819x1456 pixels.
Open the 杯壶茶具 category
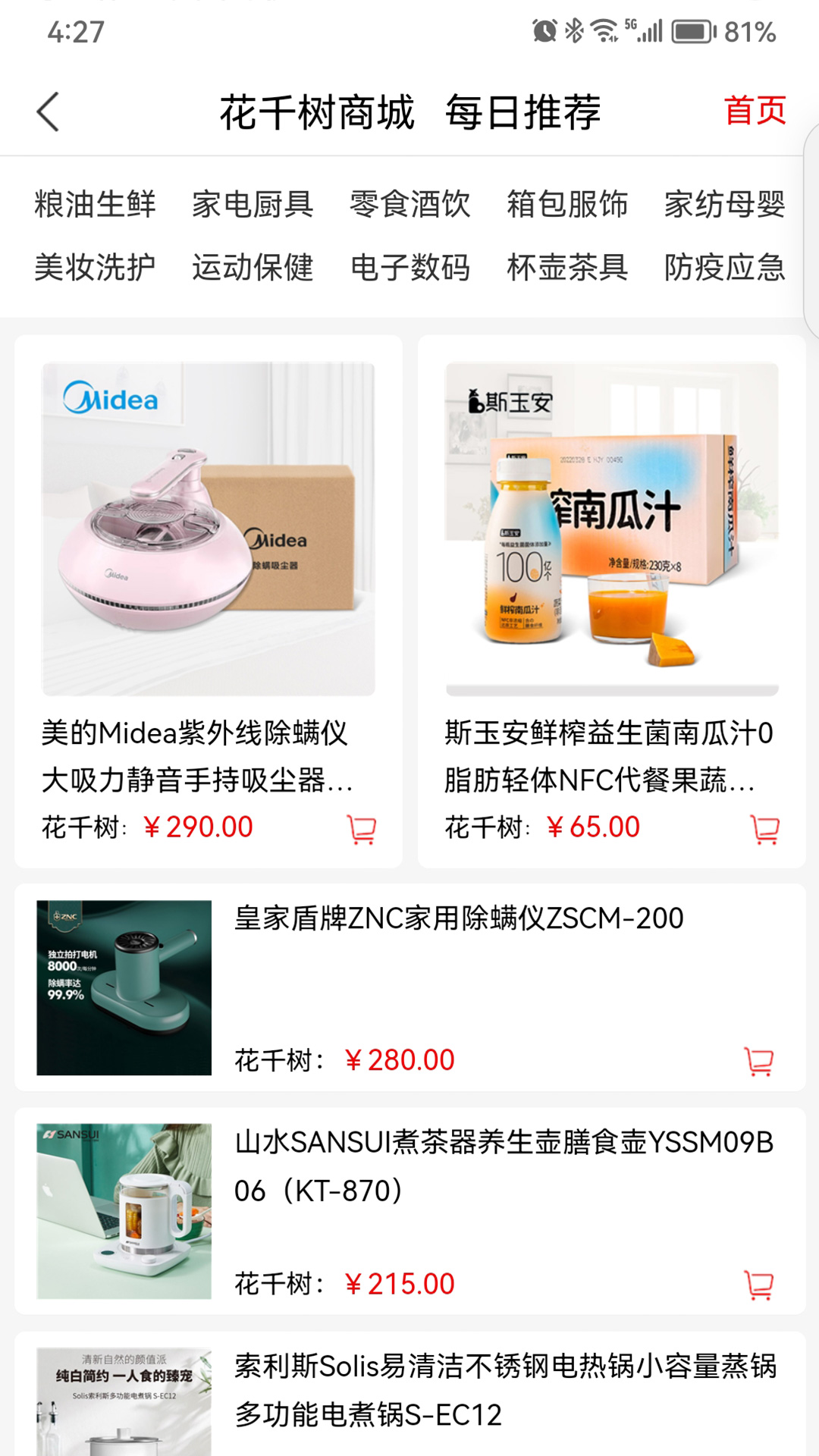click(x=567, y=268)
